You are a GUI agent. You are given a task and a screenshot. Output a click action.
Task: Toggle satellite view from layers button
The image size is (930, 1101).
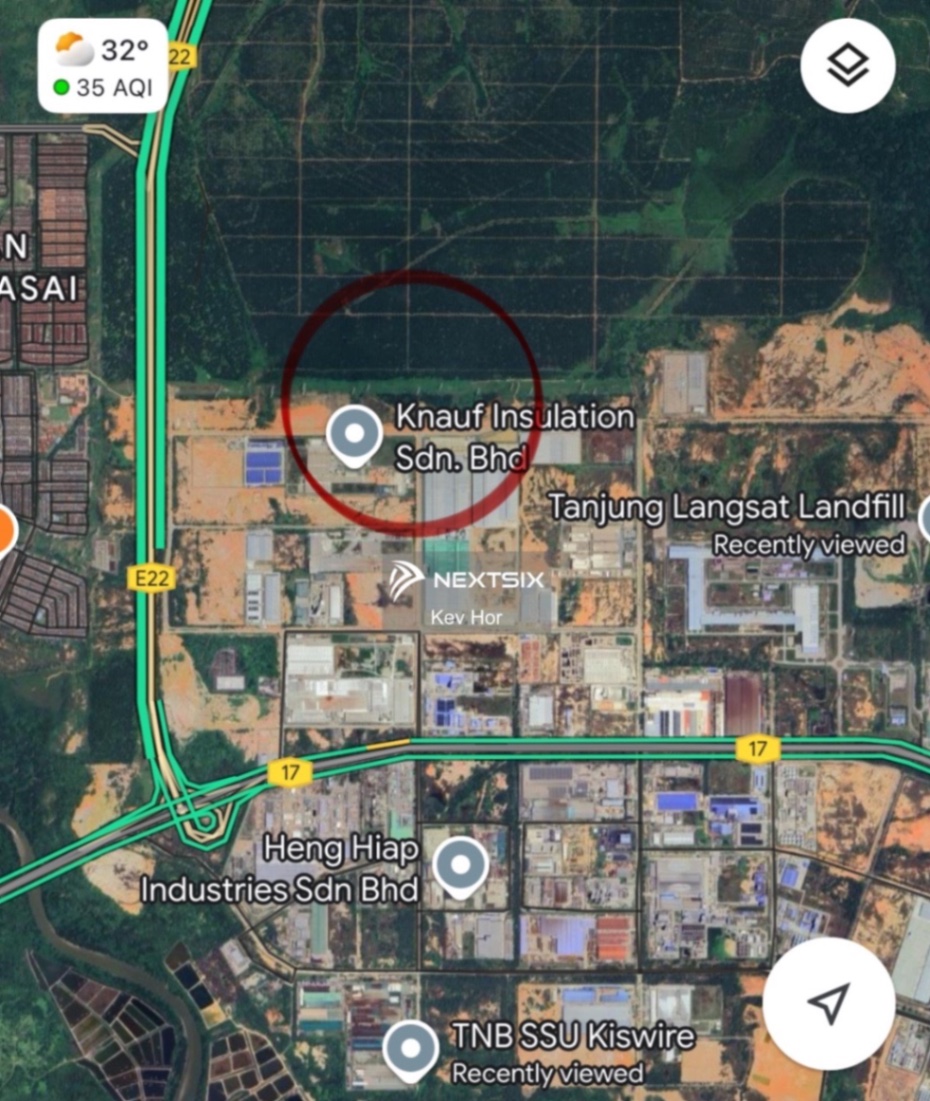click(847, 64)
